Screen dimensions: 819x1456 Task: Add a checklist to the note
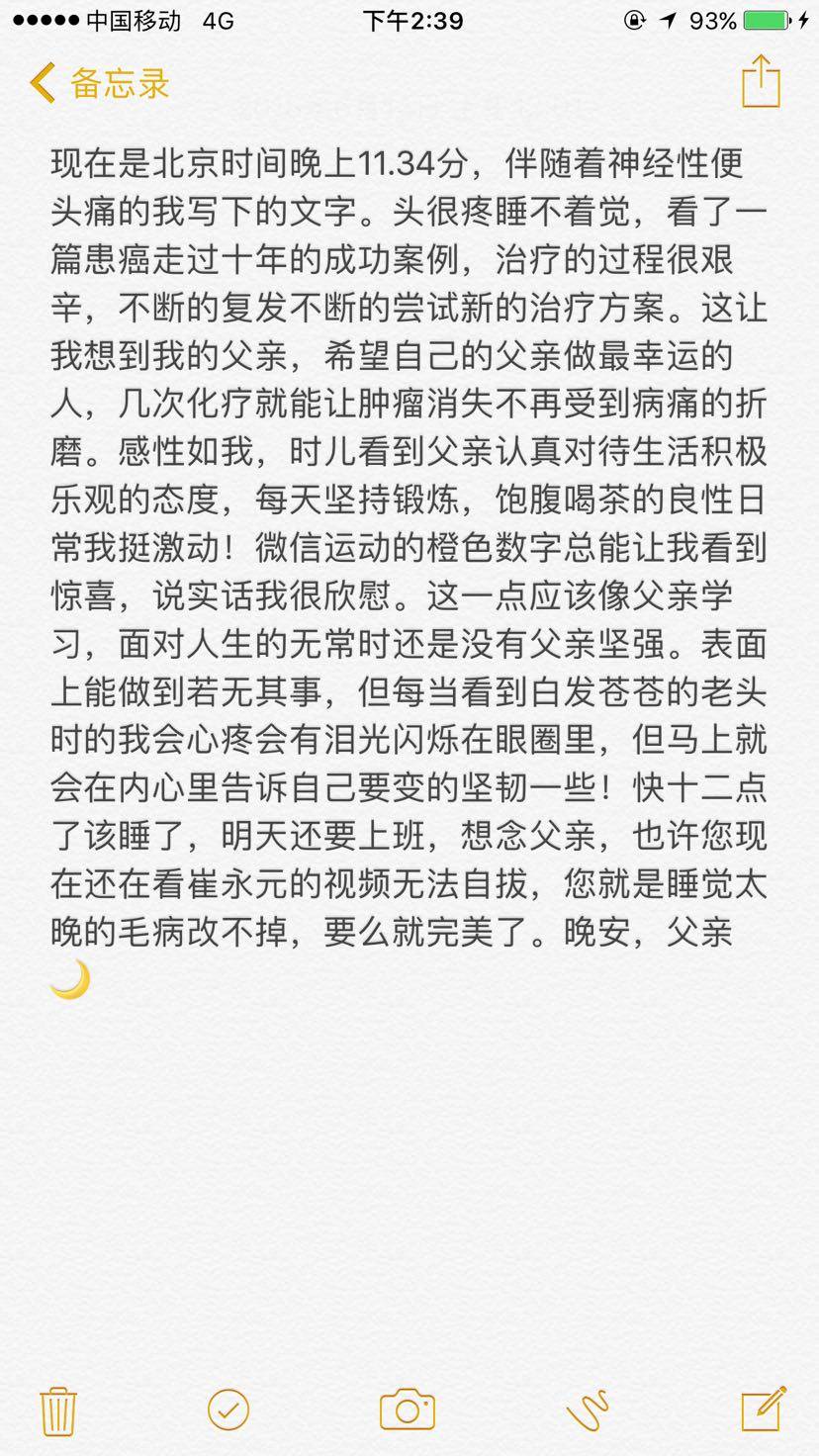click(x=228, y=1409)
